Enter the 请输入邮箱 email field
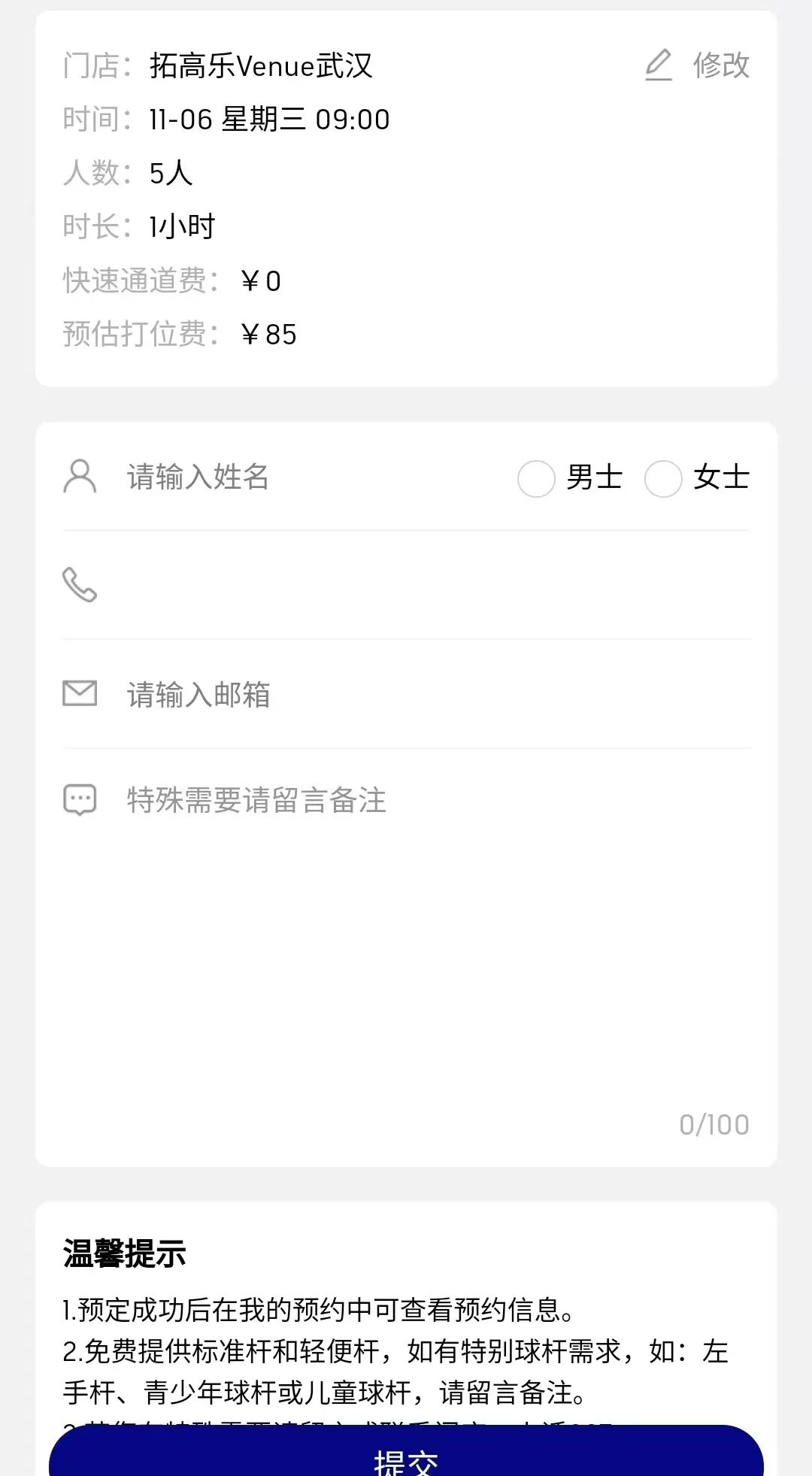 coord(421,695)
